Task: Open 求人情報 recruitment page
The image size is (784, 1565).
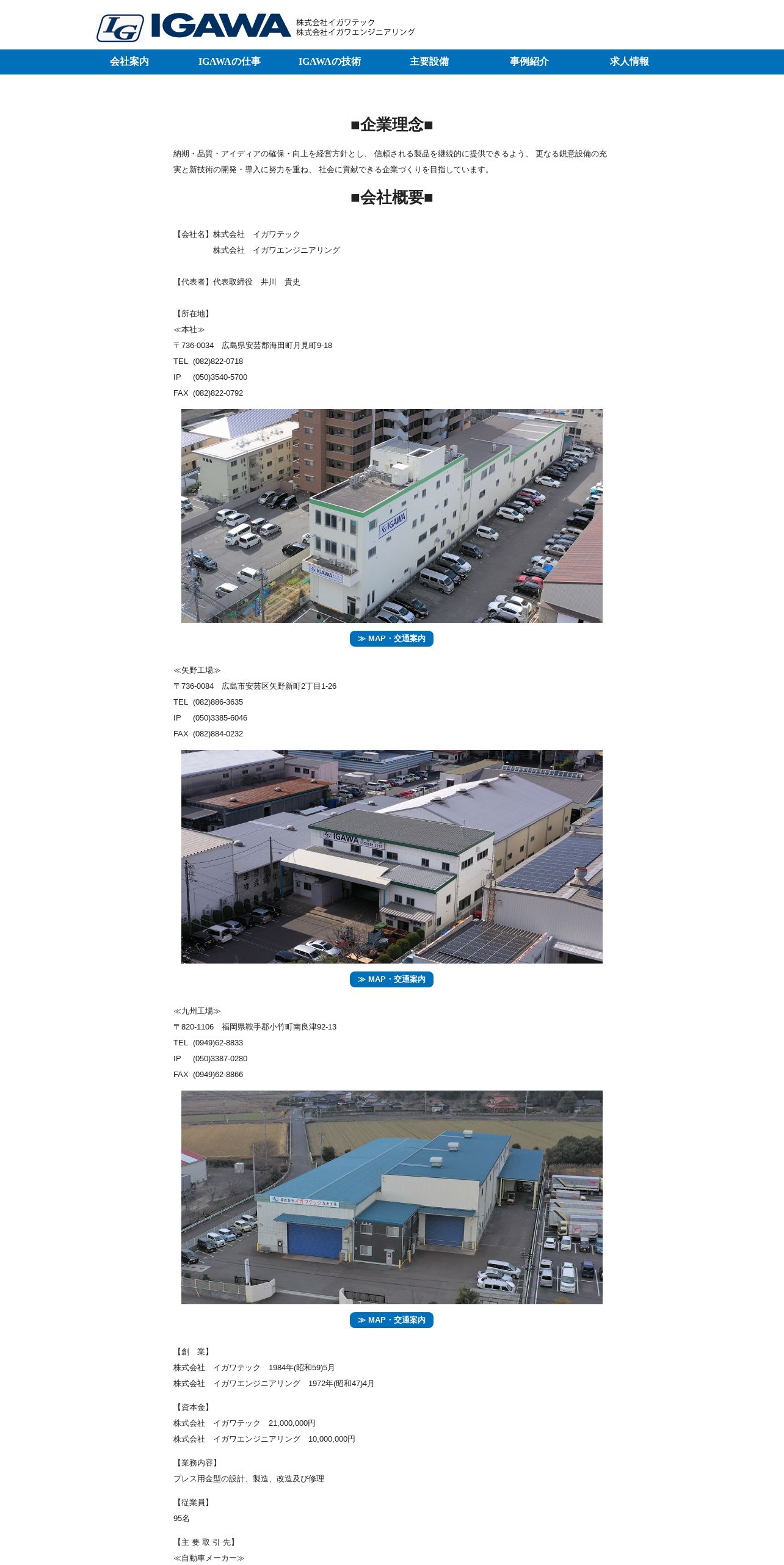Action: (630, 62)
